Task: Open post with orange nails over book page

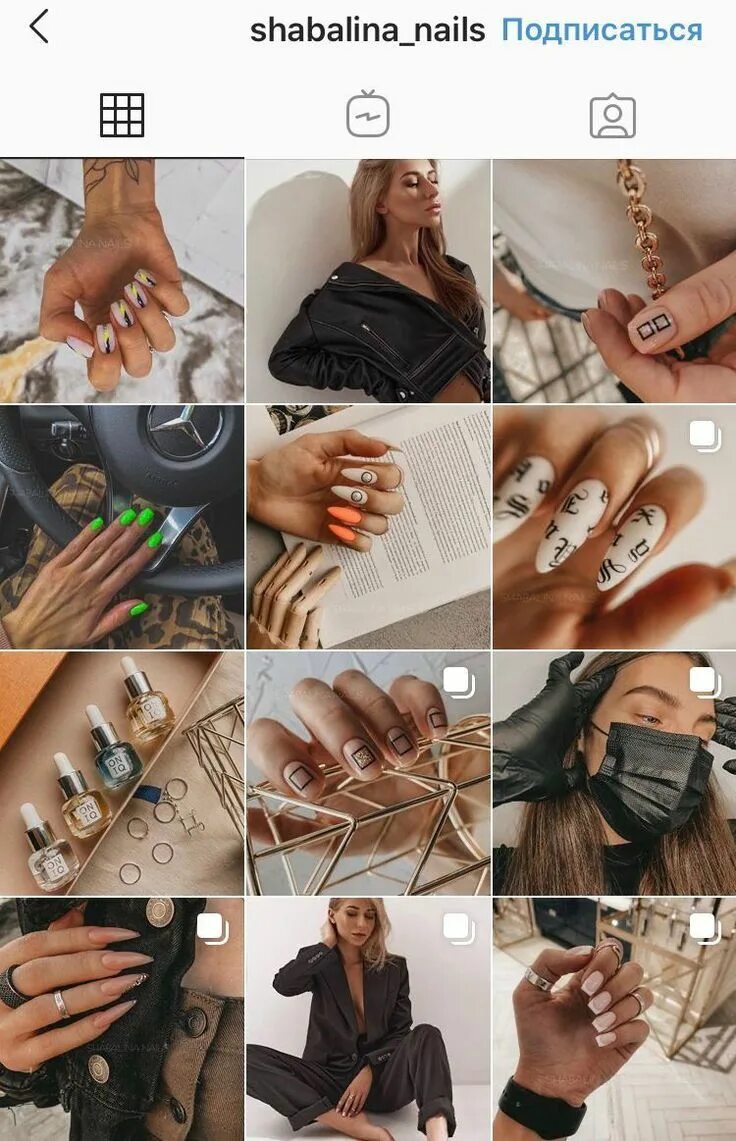Action: [x=368, y=526]
